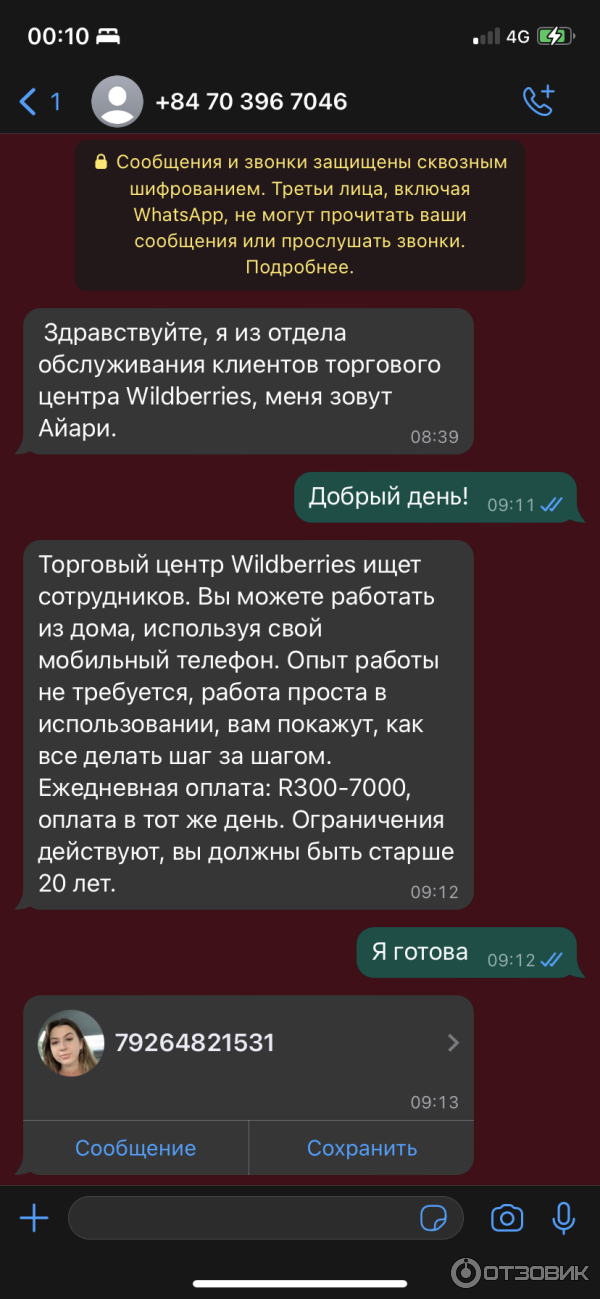Open the camera to take a photo
Image resolution: width=600 pixels, height=1299 pixels.
point(507,1217)
